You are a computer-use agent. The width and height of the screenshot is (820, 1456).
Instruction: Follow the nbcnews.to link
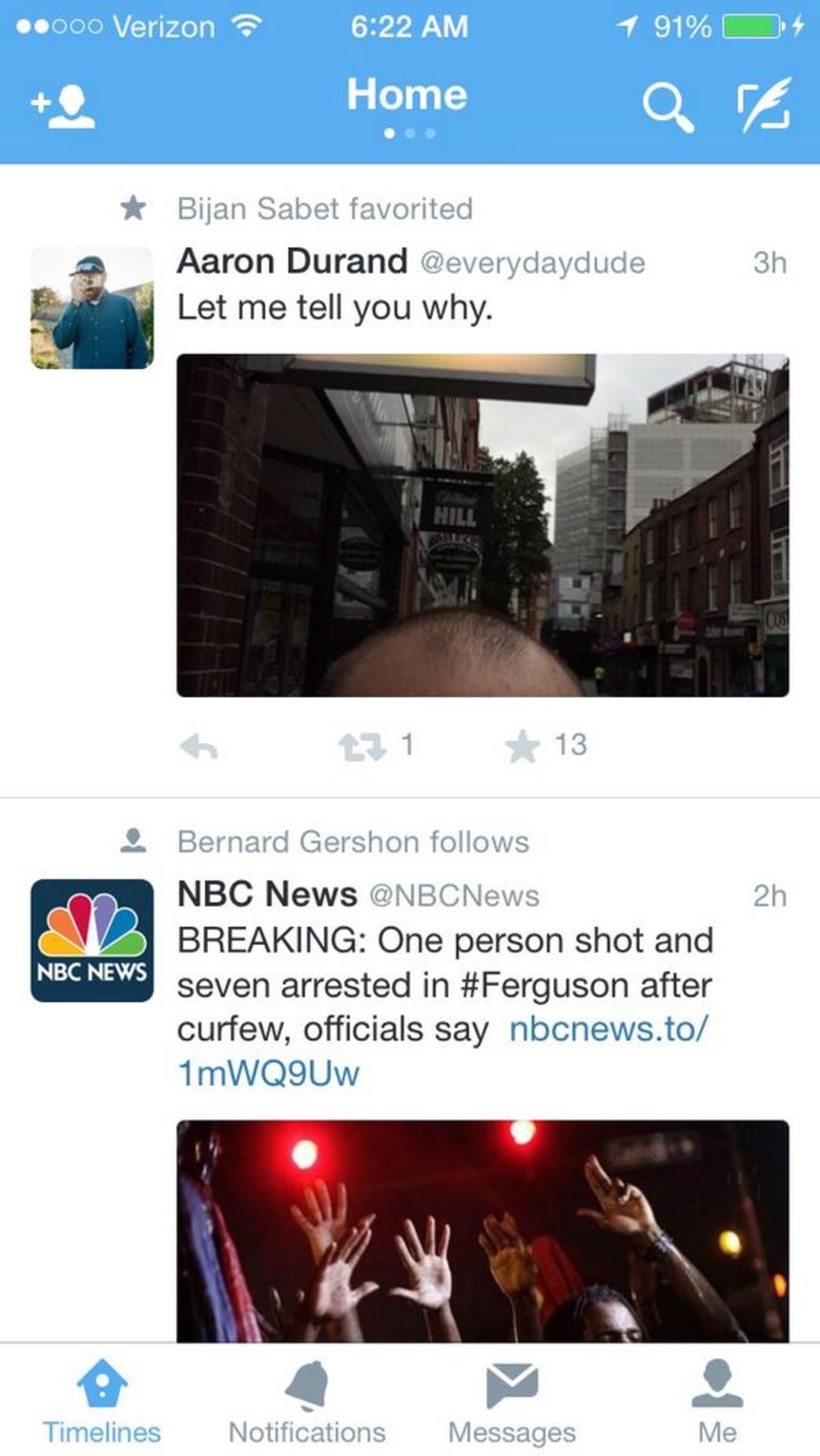[x=607, y=1030]
